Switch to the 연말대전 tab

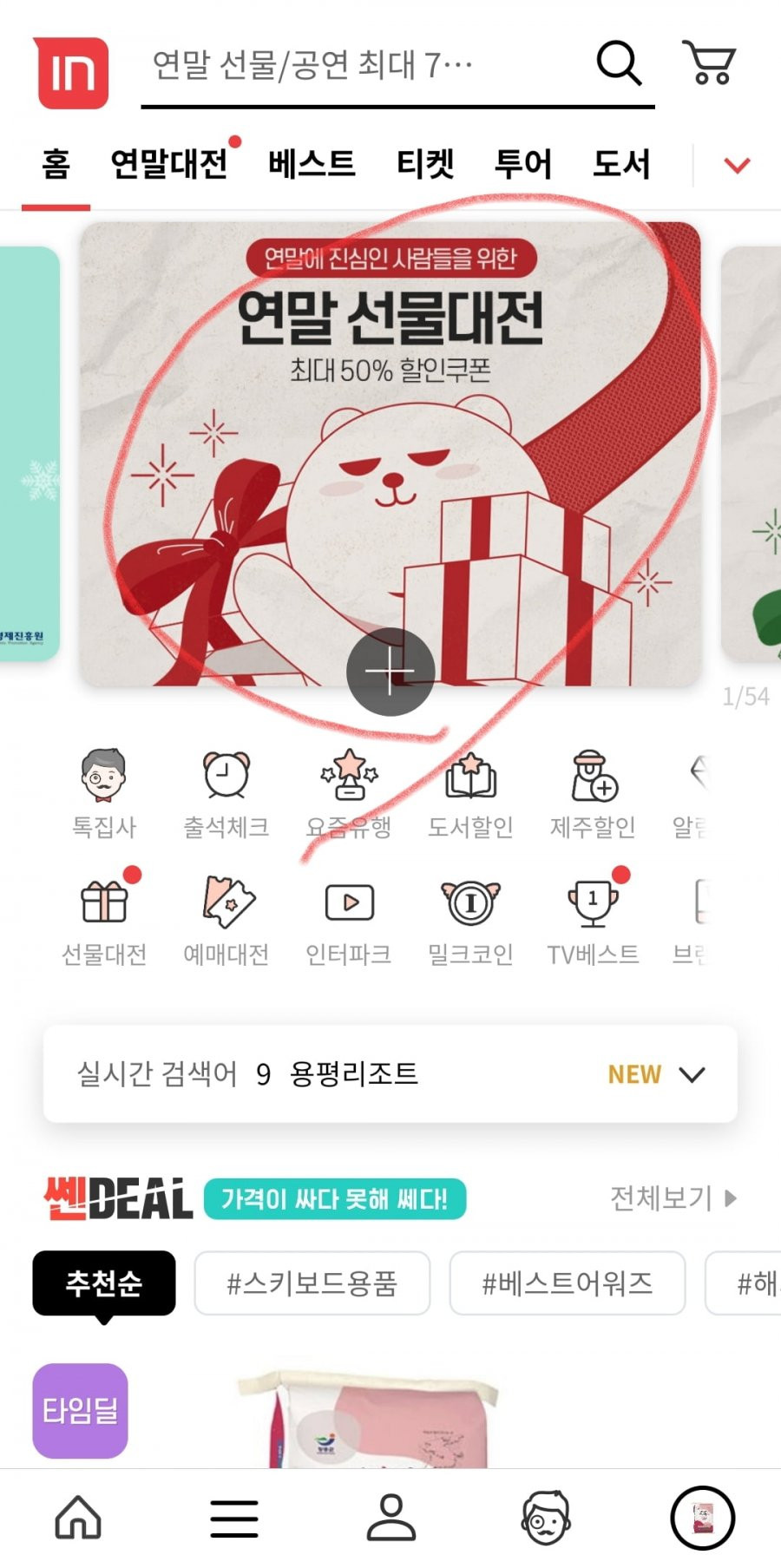tap(169, 163)
